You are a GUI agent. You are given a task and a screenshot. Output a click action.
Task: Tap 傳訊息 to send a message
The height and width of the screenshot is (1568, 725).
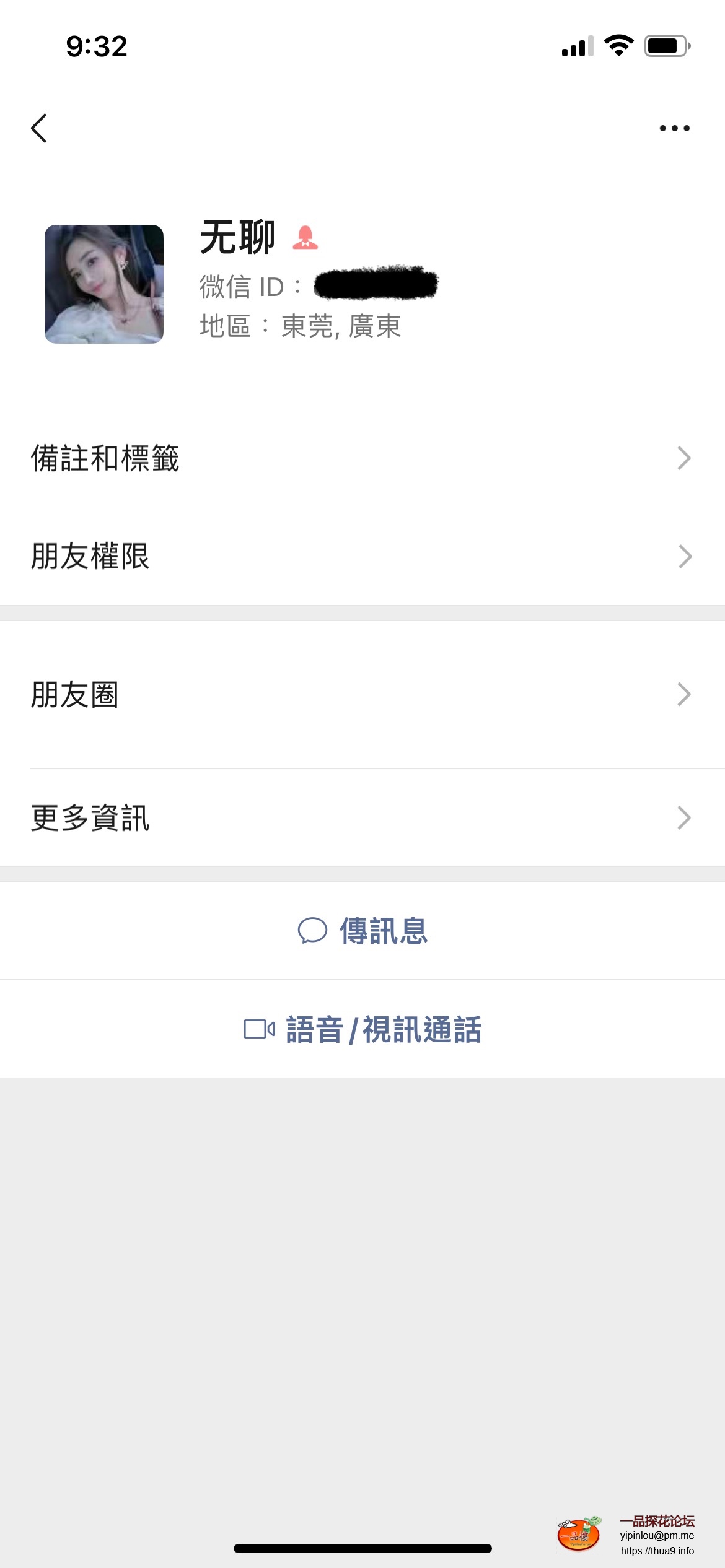(x=362, y=931)
